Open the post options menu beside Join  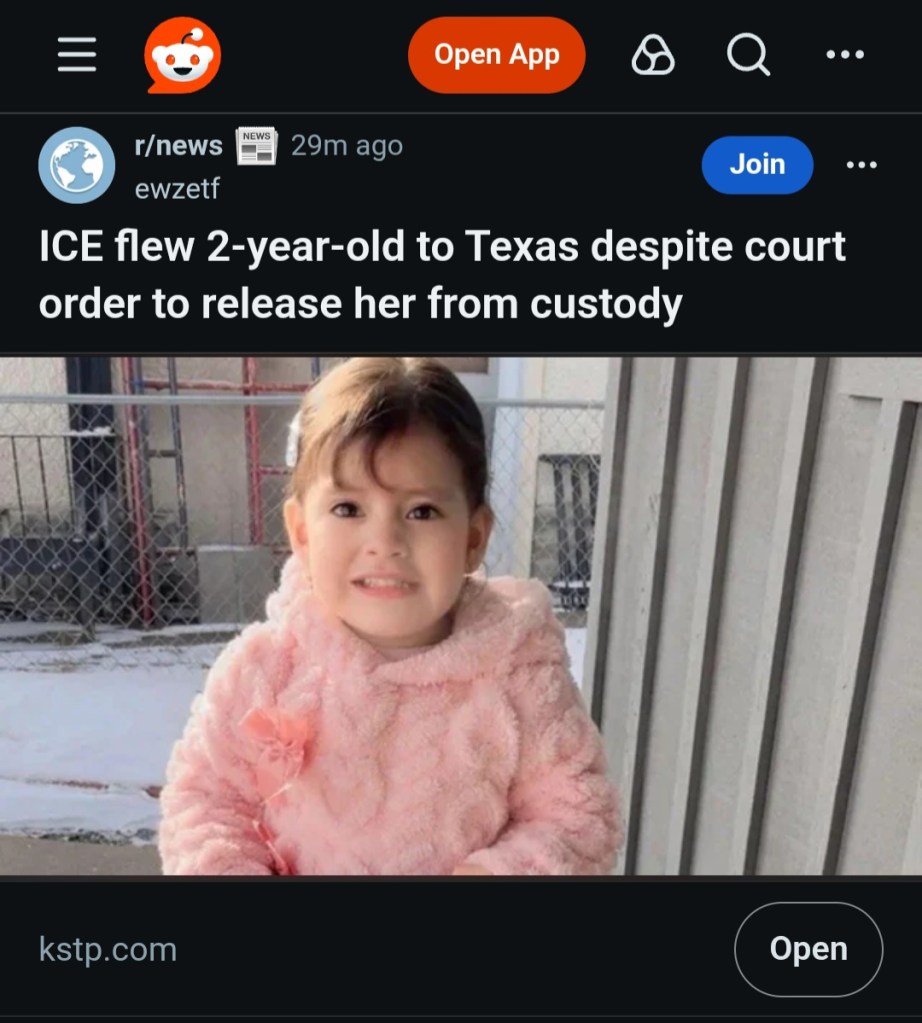[x=861, y=164]
